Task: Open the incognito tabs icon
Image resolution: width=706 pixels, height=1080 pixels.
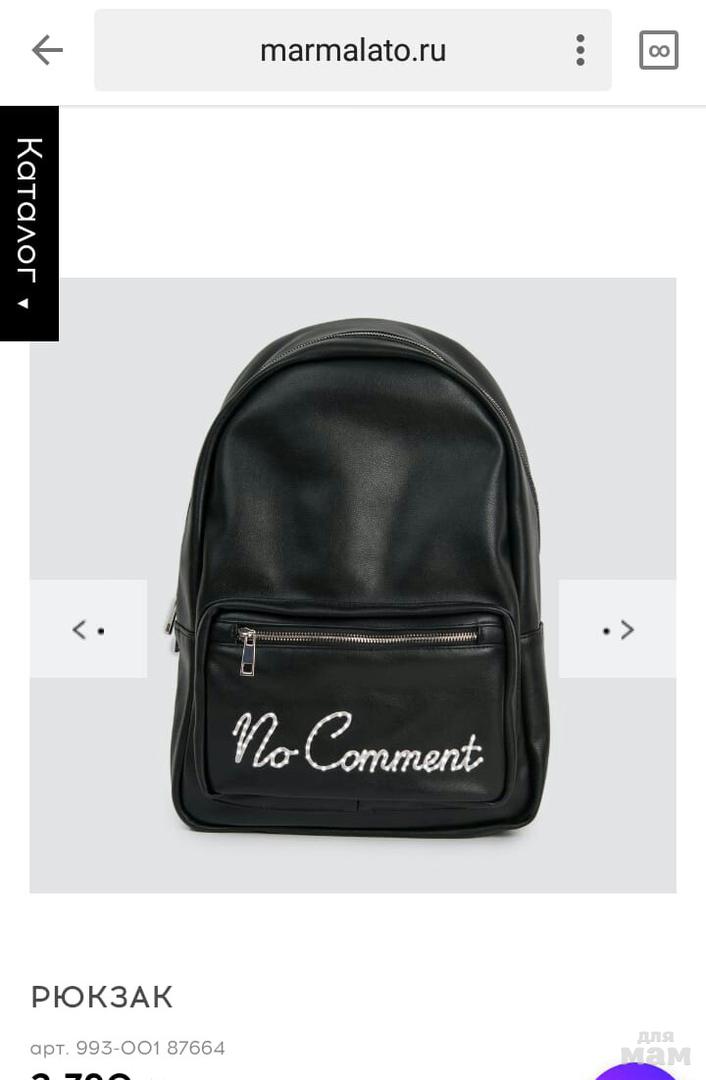Action: coord(658,50)
